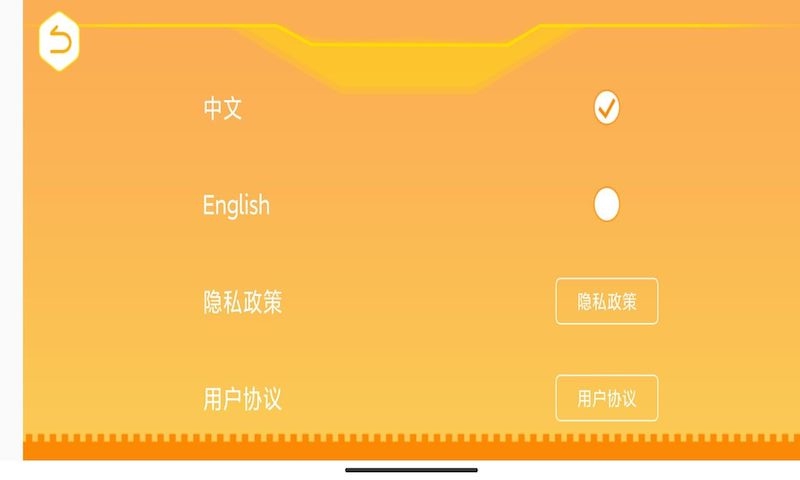Screen dimensions: 800x480
Task: Open the 用户协议 button
Action: coord(606,398)
